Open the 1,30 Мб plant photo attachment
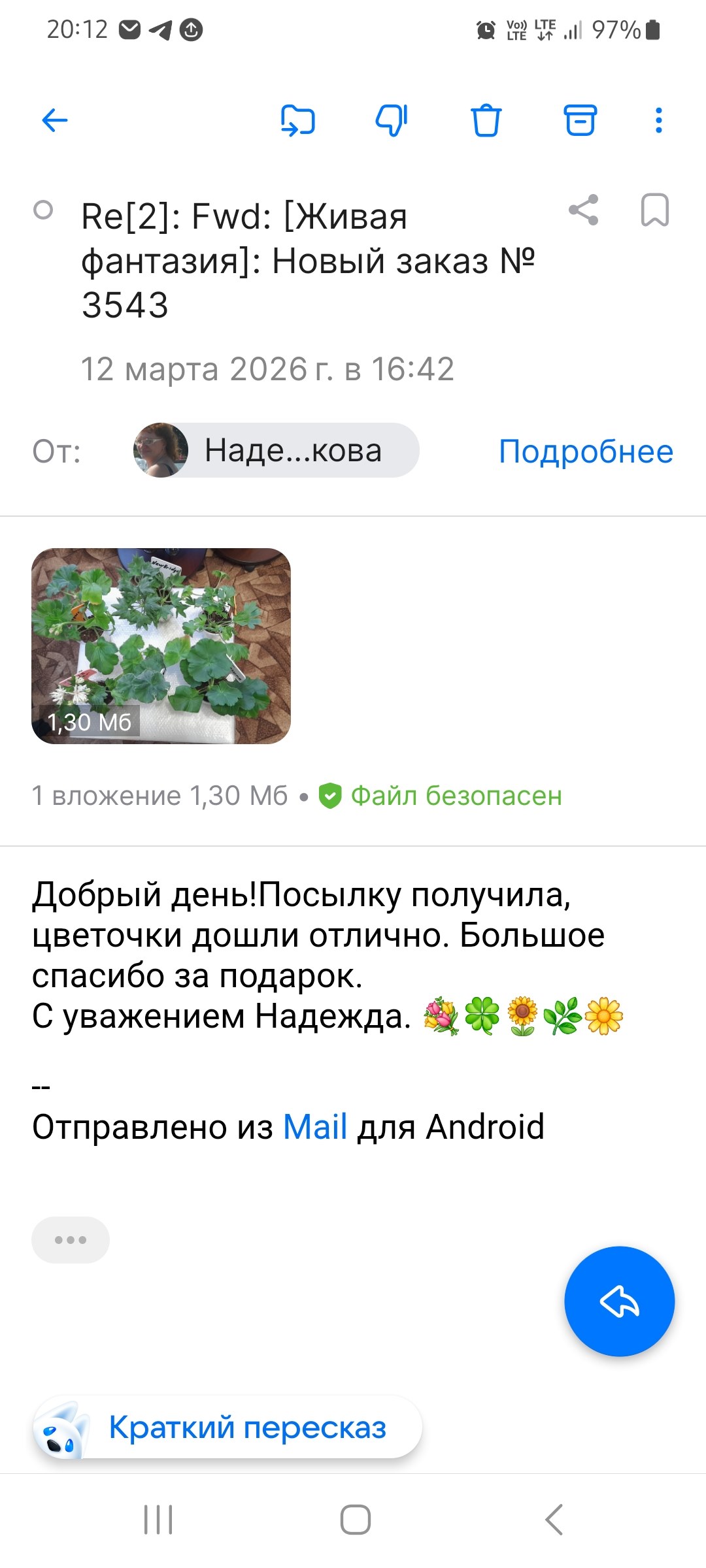 [161, 645]
